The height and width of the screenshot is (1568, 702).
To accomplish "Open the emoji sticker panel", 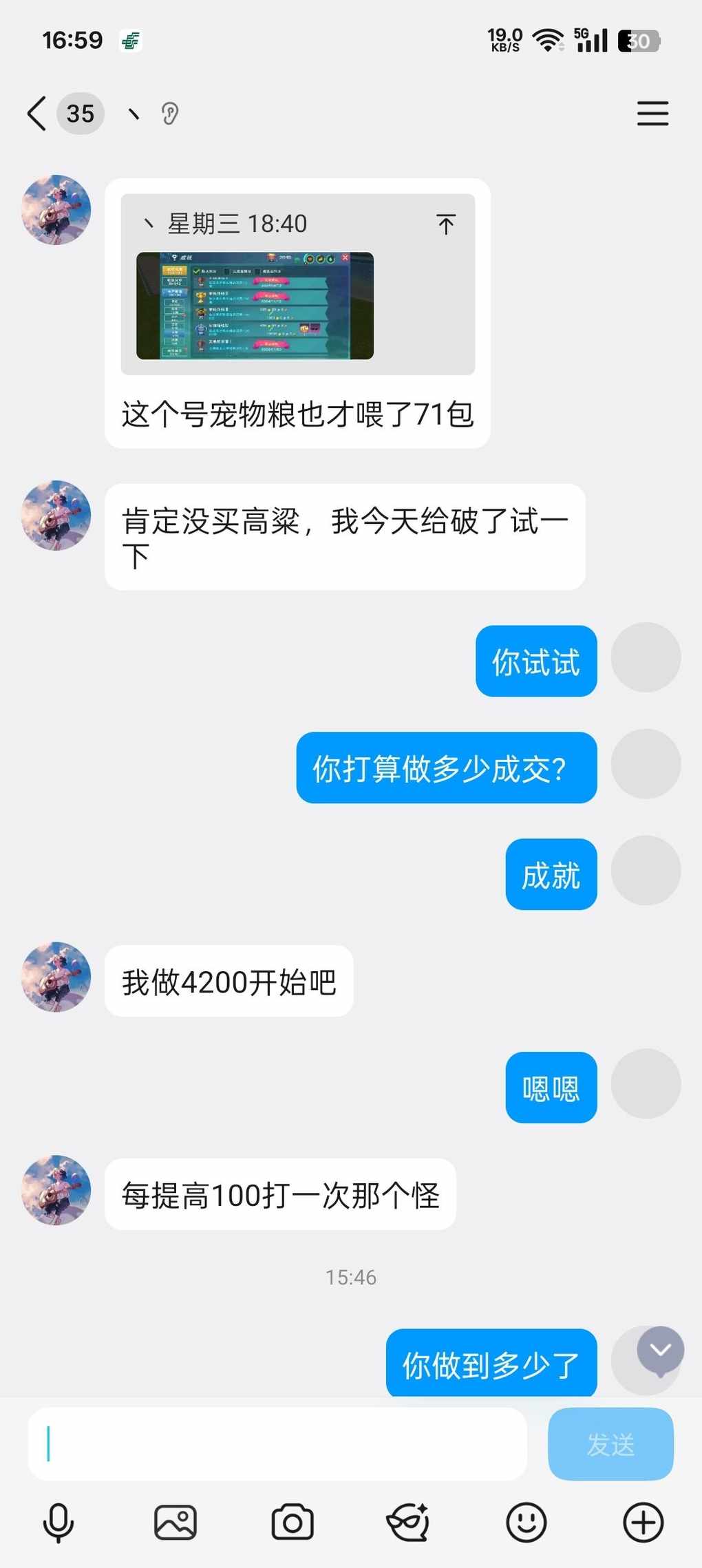I will pos(526,1523).
